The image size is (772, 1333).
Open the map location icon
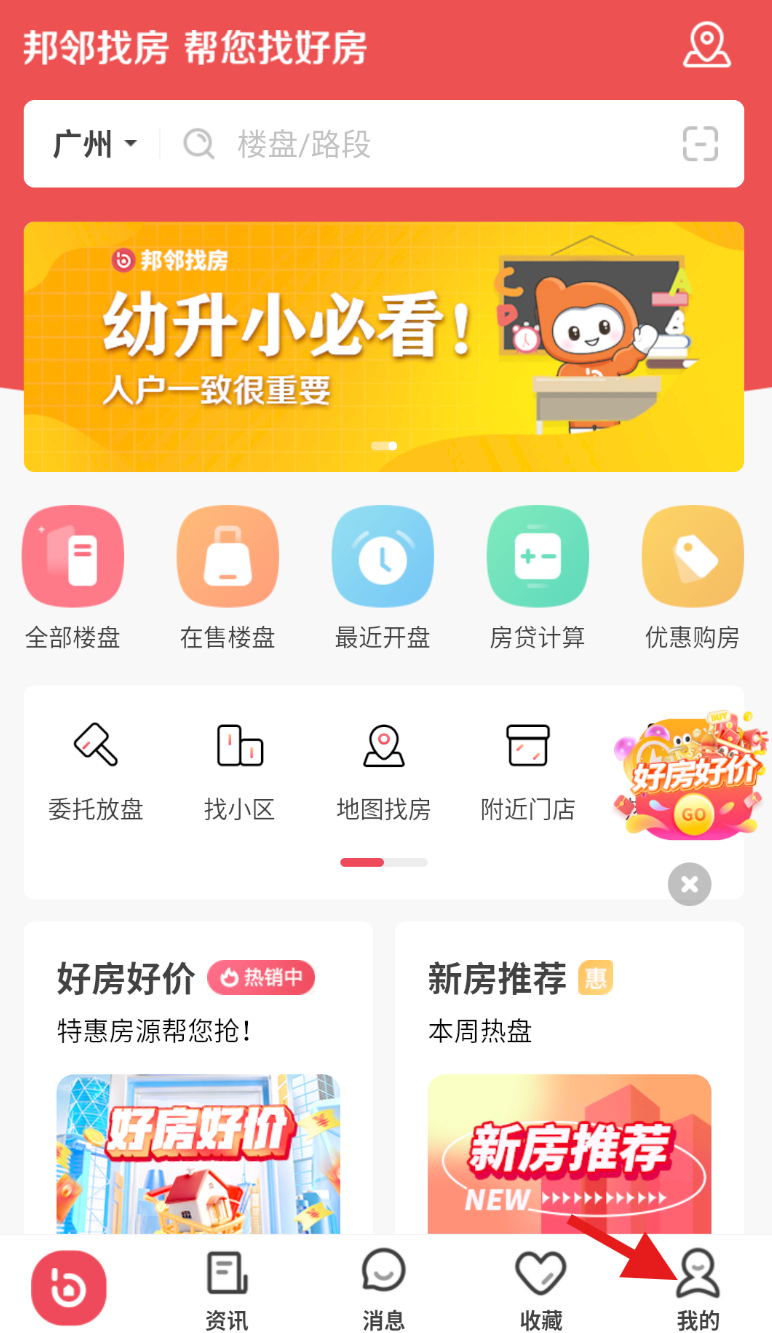pyautogui.click(x=707, y=45)
